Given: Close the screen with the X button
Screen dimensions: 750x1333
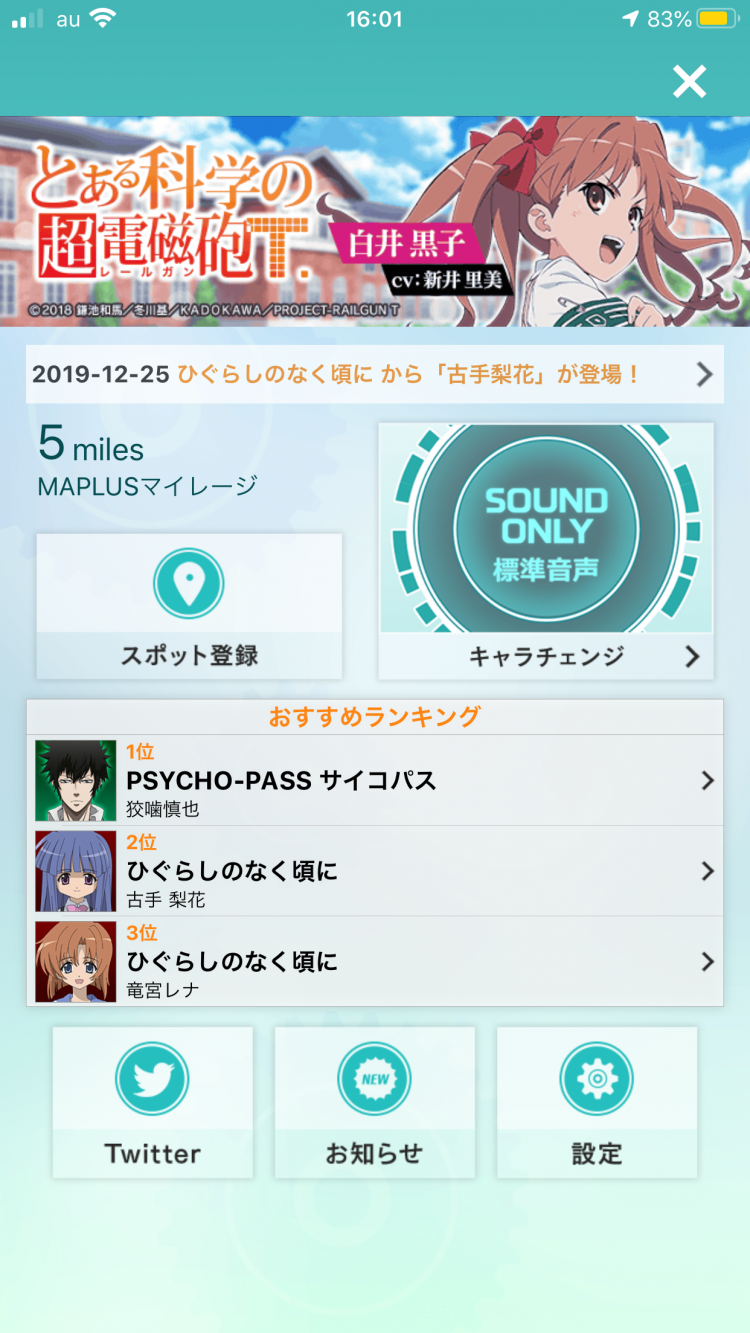Looking at the screenshot, I should [689, 82].
